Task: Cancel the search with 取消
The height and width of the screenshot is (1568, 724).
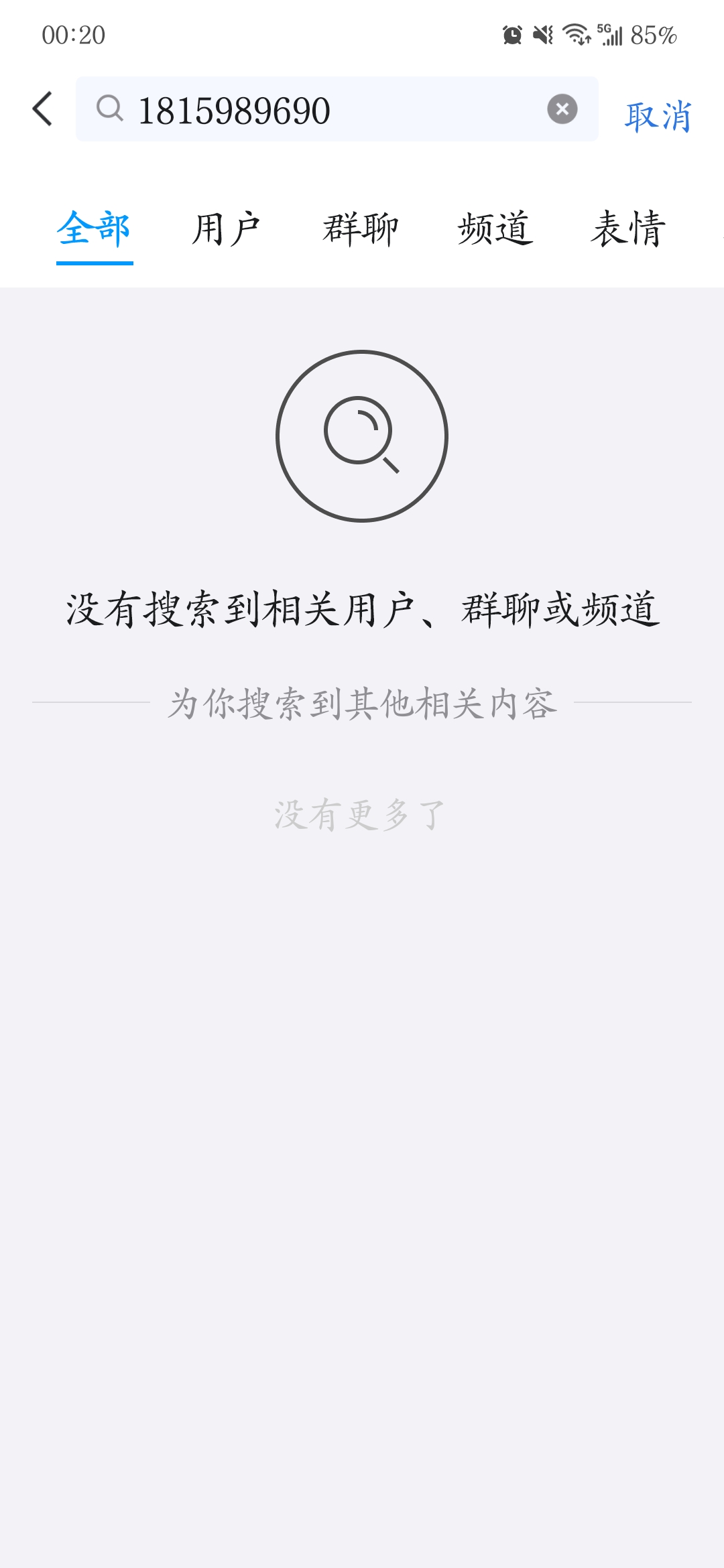Action: point(657,117)
